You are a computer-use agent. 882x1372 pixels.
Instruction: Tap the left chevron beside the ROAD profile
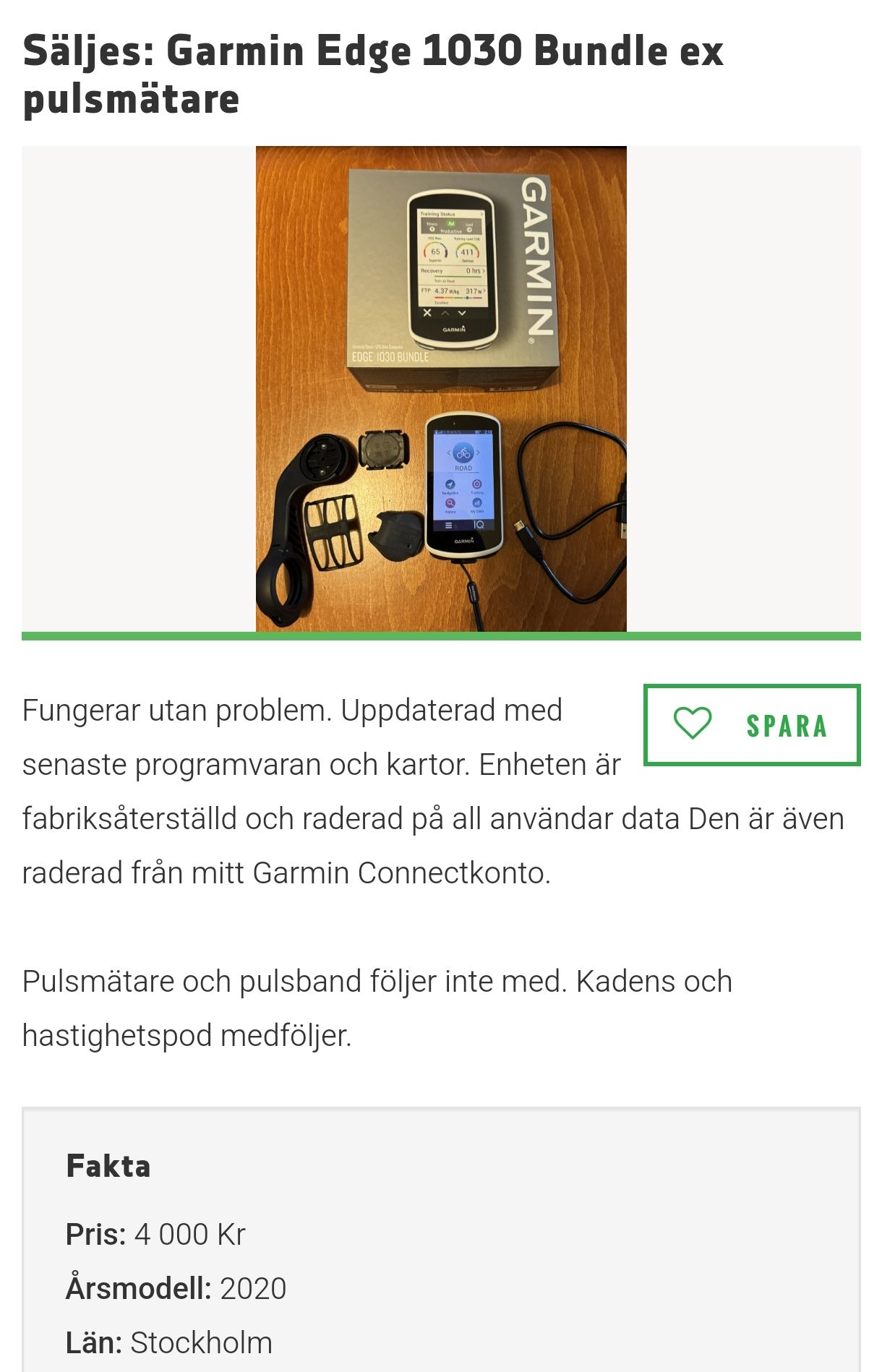449,453
